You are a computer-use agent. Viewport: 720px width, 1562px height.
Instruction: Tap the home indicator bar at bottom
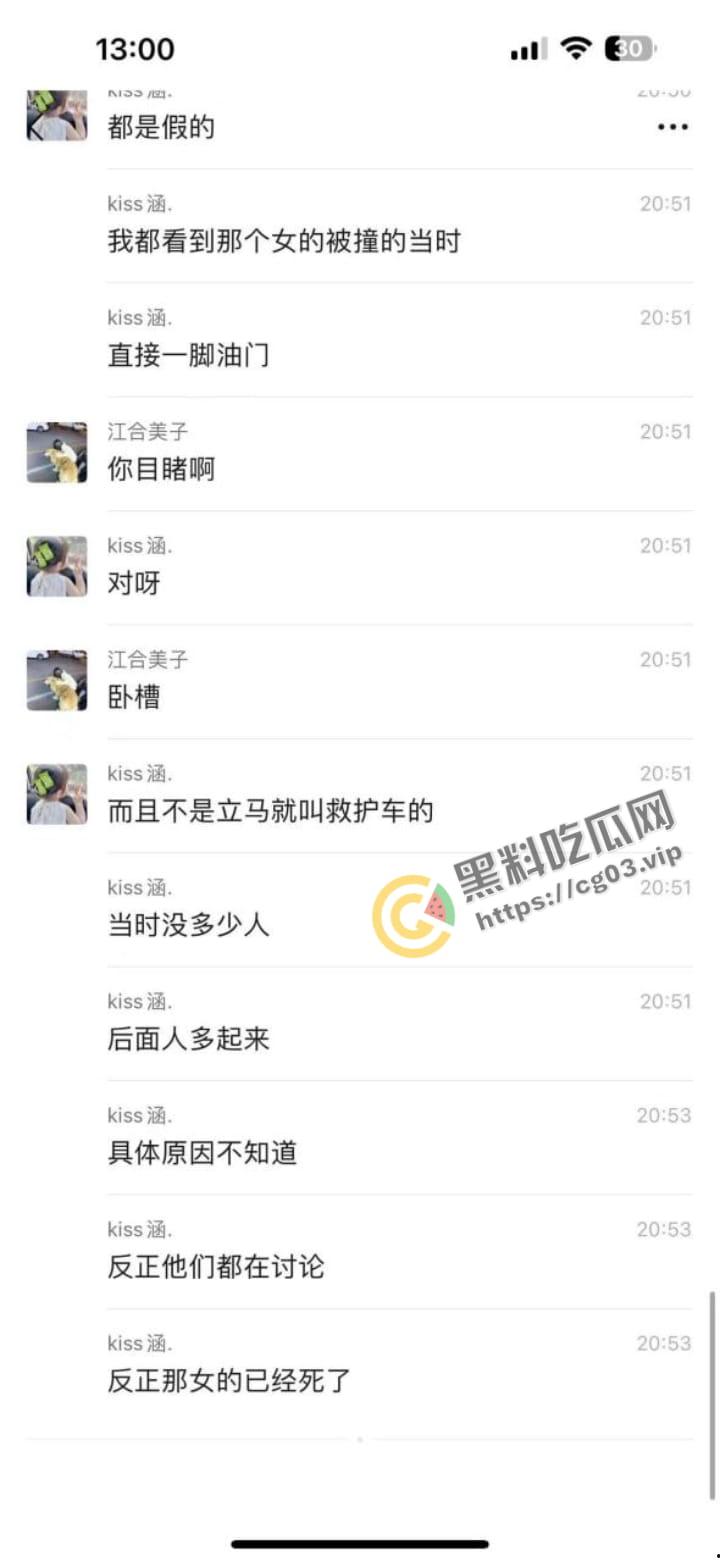point(360,1543)
